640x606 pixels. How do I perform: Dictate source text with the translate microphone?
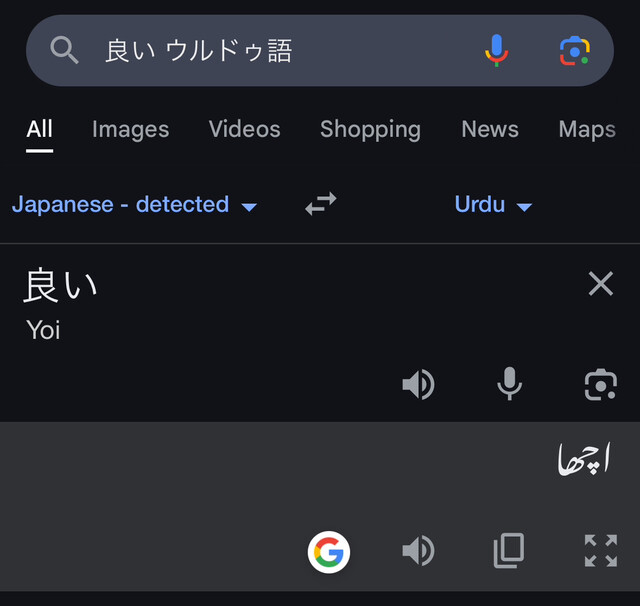(x=509, y=384)
